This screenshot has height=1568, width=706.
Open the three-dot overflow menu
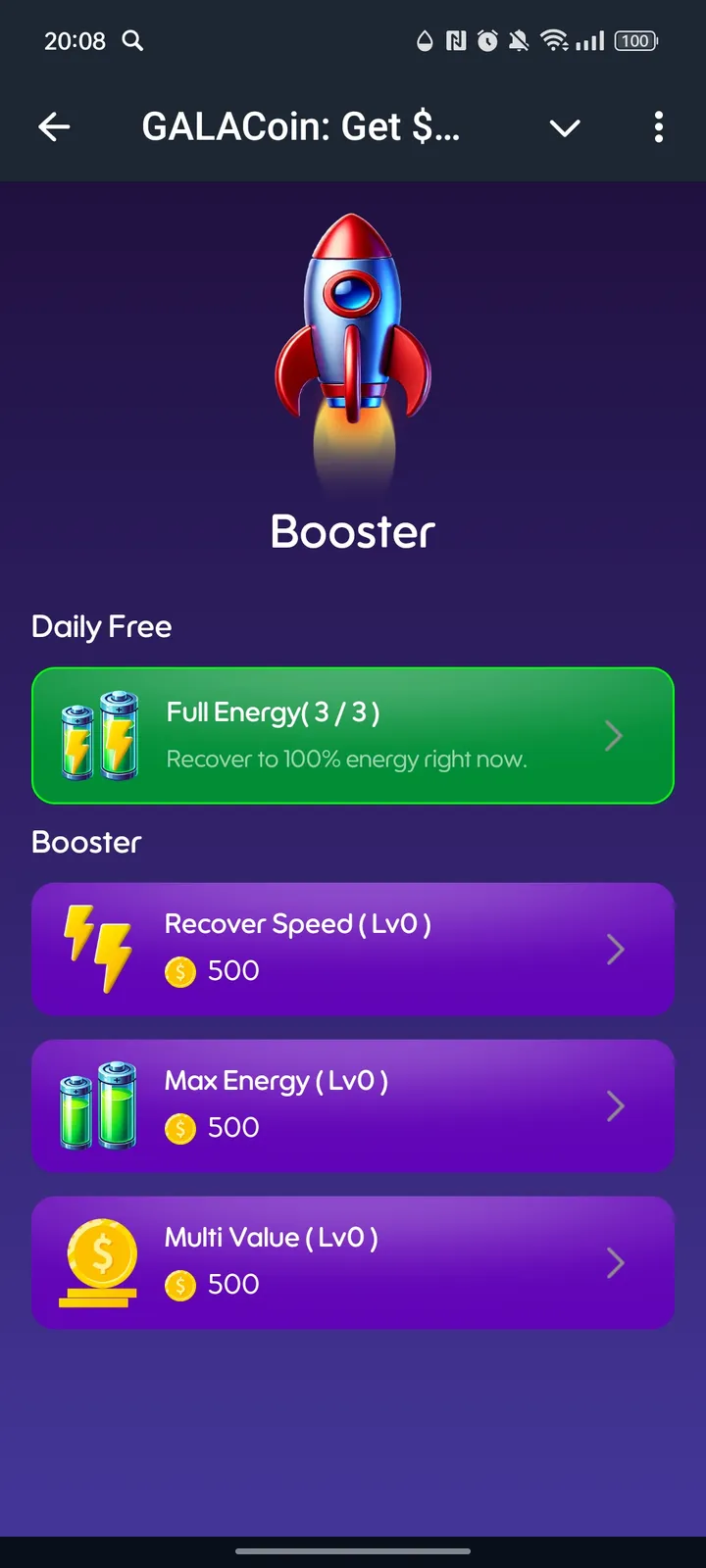point(658,126)
